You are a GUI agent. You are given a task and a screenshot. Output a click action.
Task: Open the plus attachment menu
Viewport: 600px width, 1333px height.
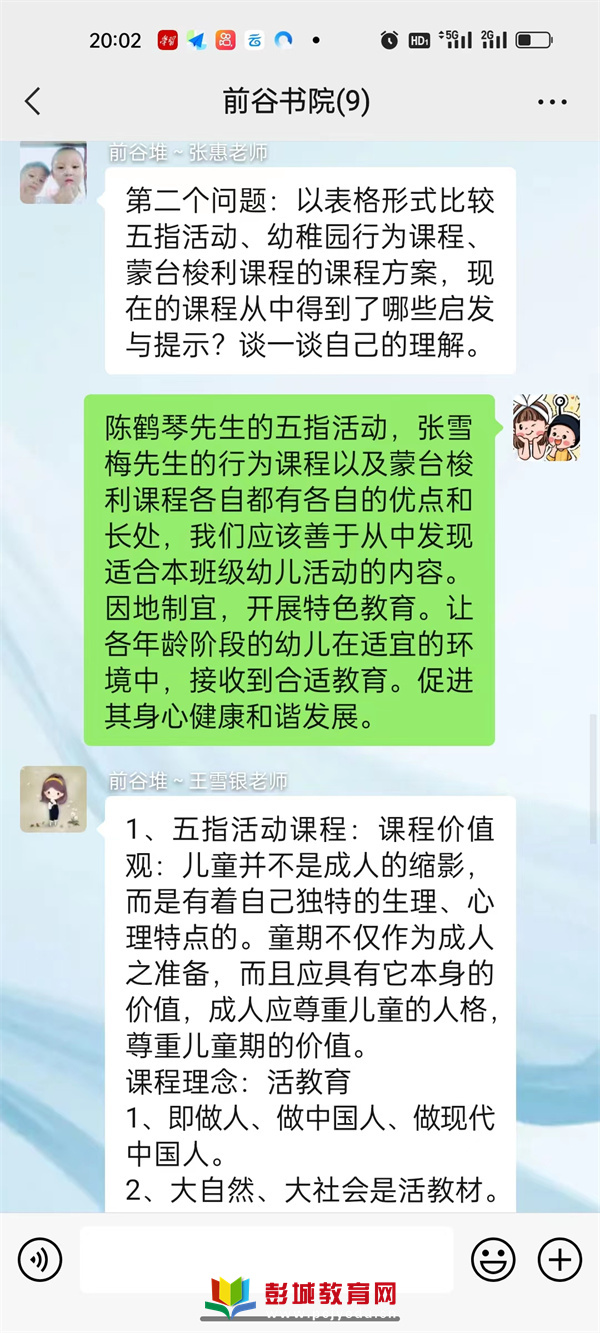pyautogui.click(x=558, y=1259)
